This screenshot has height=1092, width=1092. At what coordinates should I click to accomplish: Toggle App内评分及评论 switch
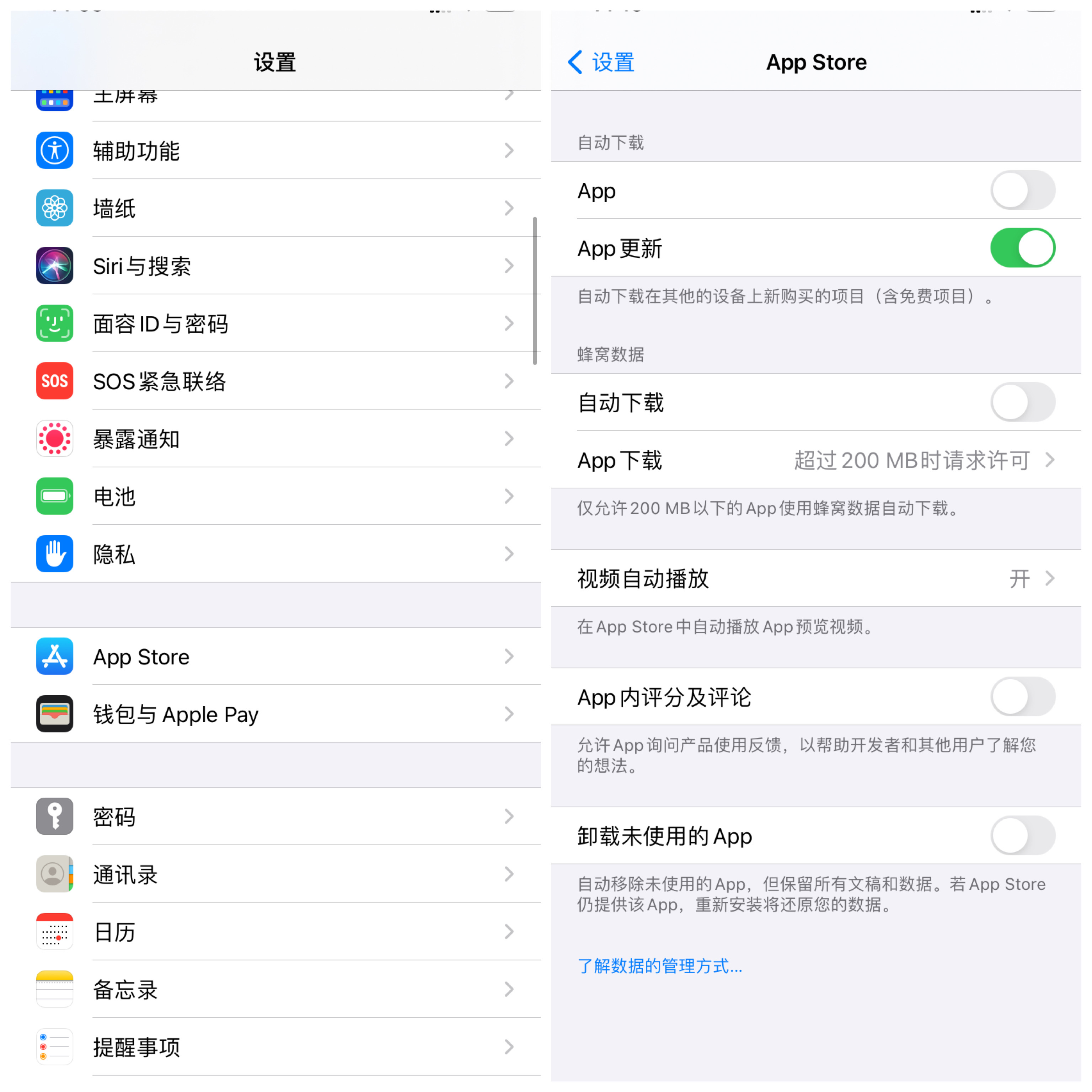pyautogui.click(x=1022, y=697)
